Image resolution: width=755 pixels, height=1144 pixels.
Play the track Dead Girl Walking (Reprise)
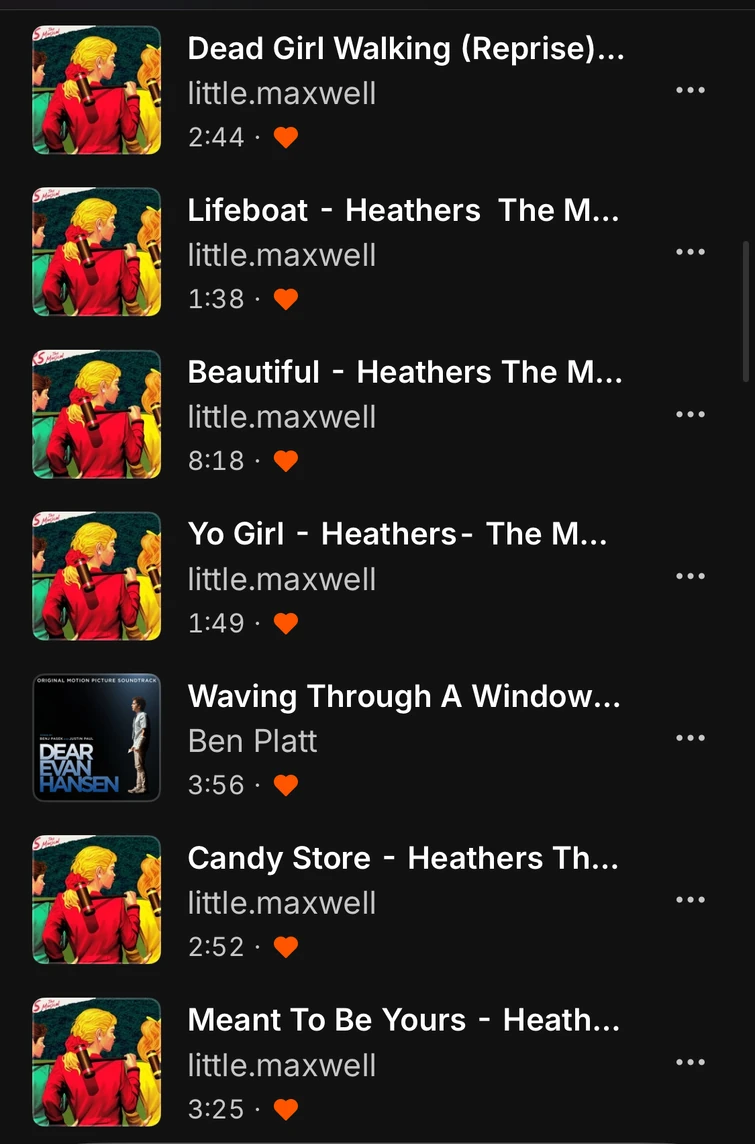pyautogui.click(x=405, y=48)
